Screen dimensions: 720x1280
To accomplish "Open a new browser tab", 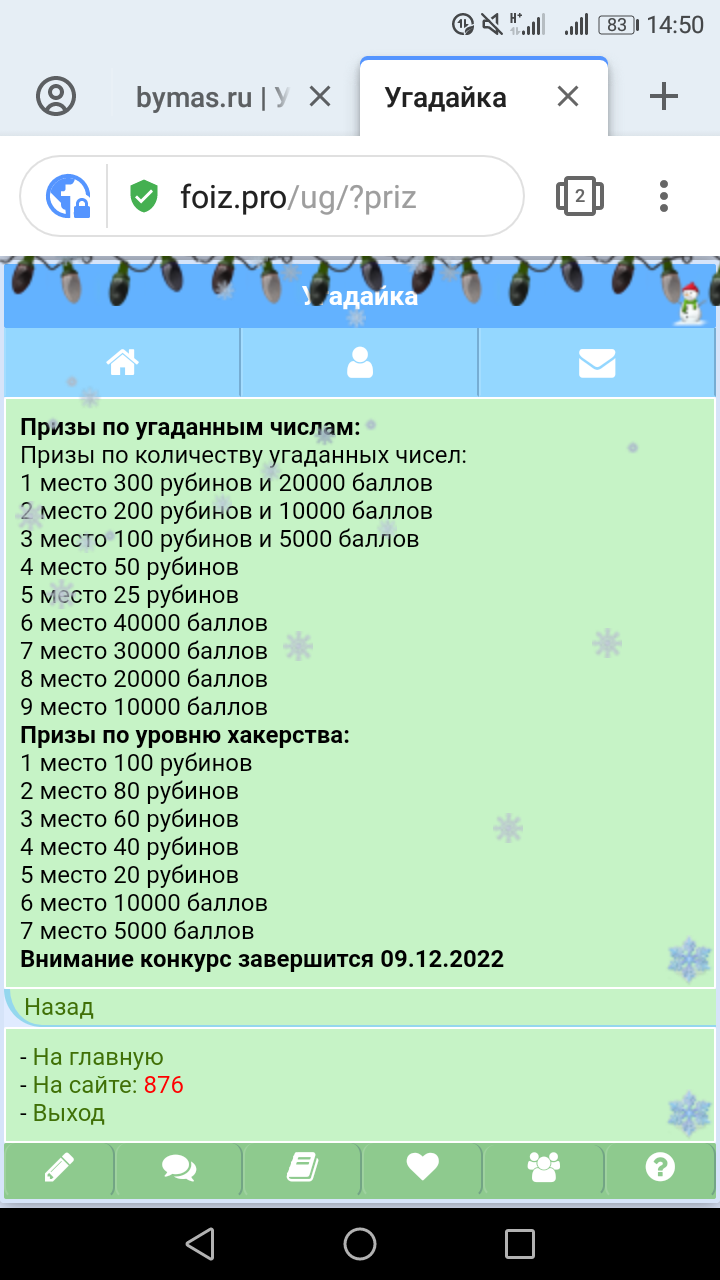I will coord(663,97).
